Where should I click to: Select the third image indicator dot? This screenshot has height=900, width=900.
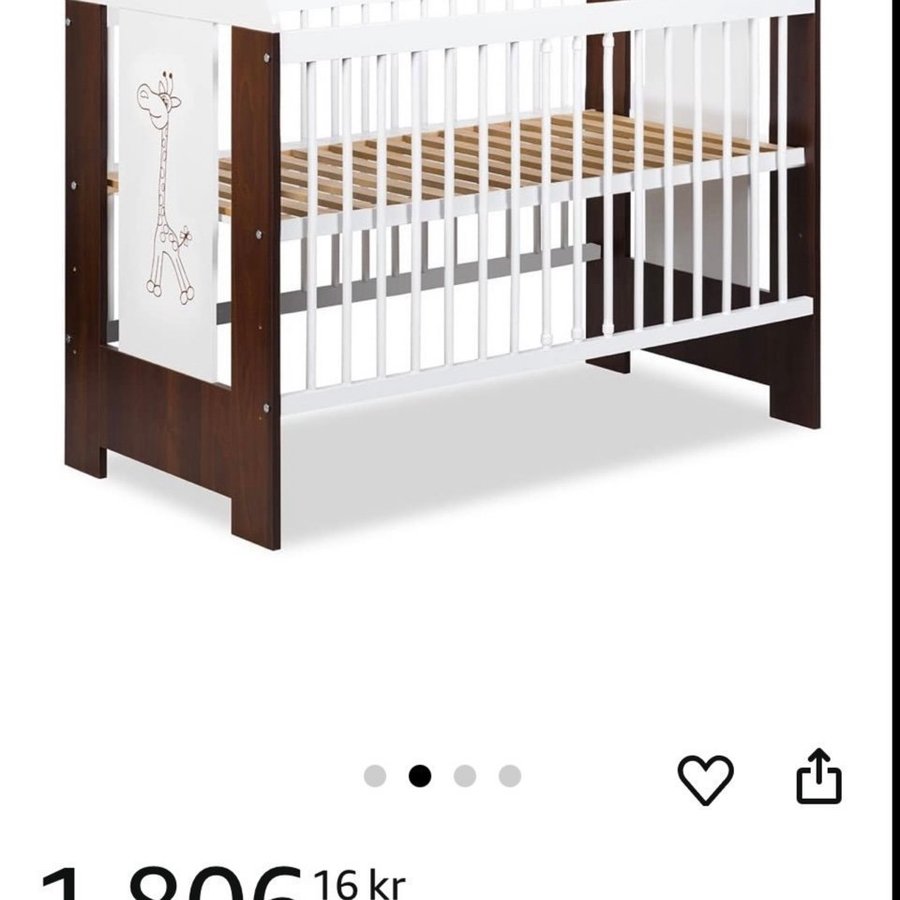(x=465, y=776)
